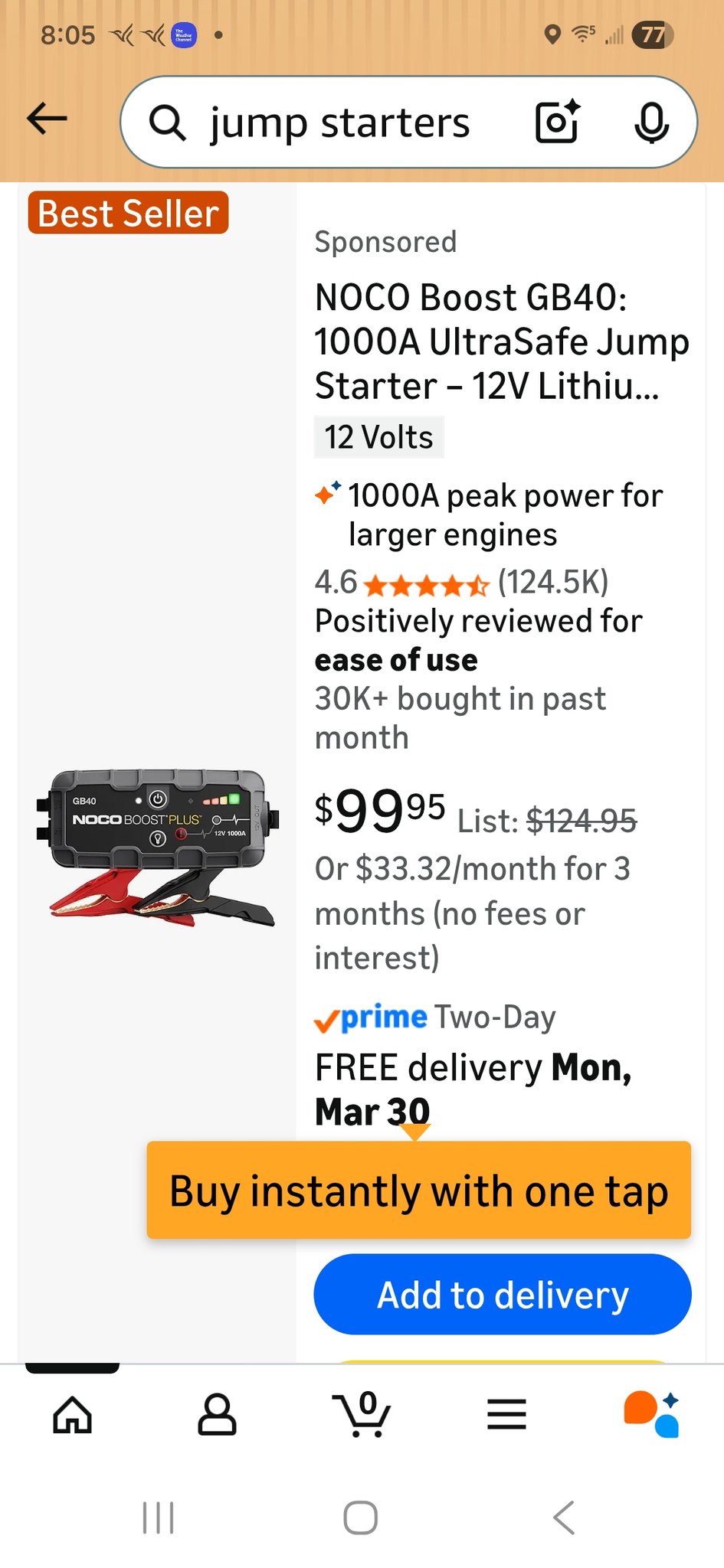Tap the system back button
724x1568 pixels.
pos(564,1517)
